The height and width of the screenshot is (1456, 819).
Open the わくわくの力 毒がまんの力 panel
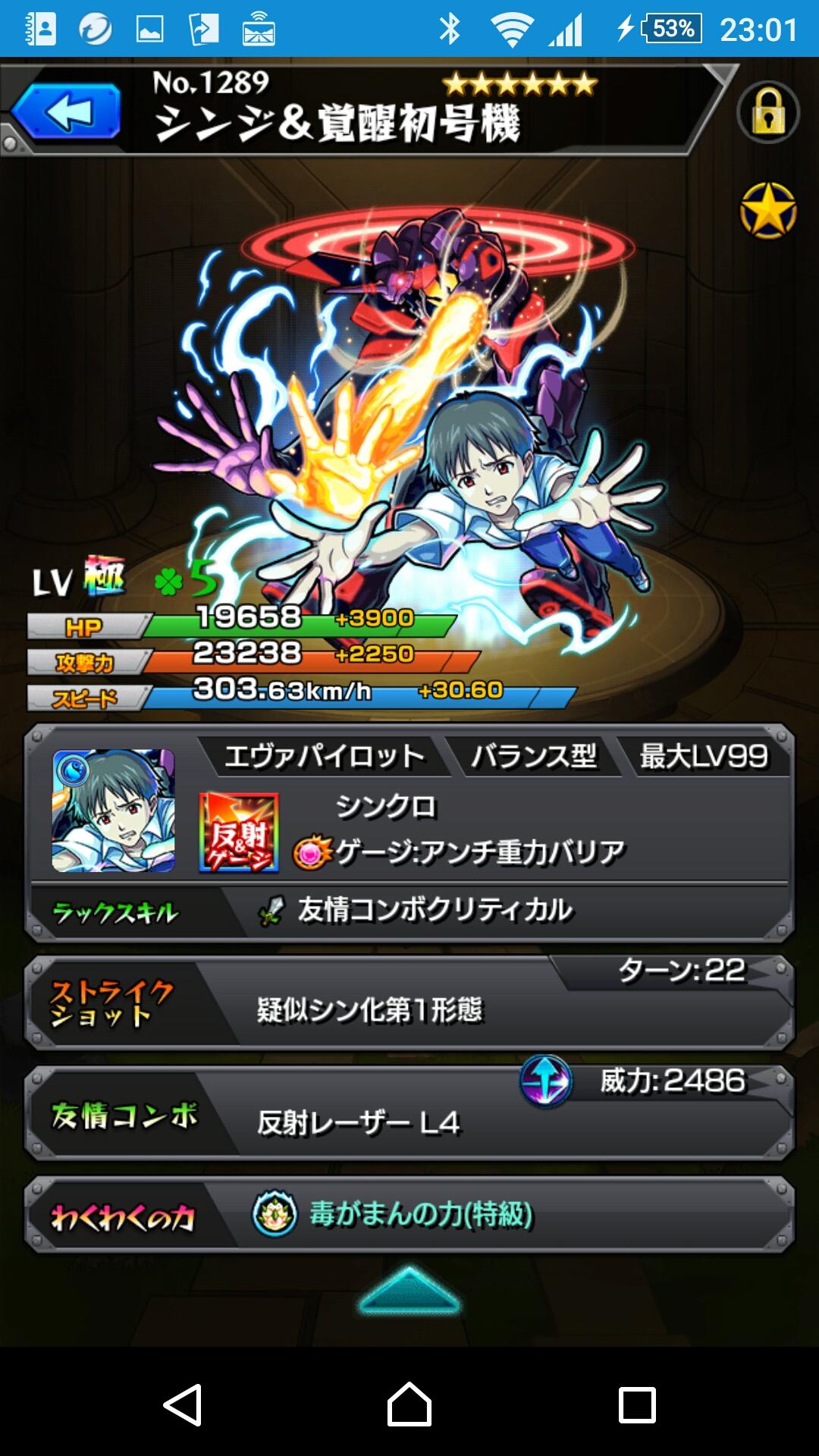[x=409, y=1216]
